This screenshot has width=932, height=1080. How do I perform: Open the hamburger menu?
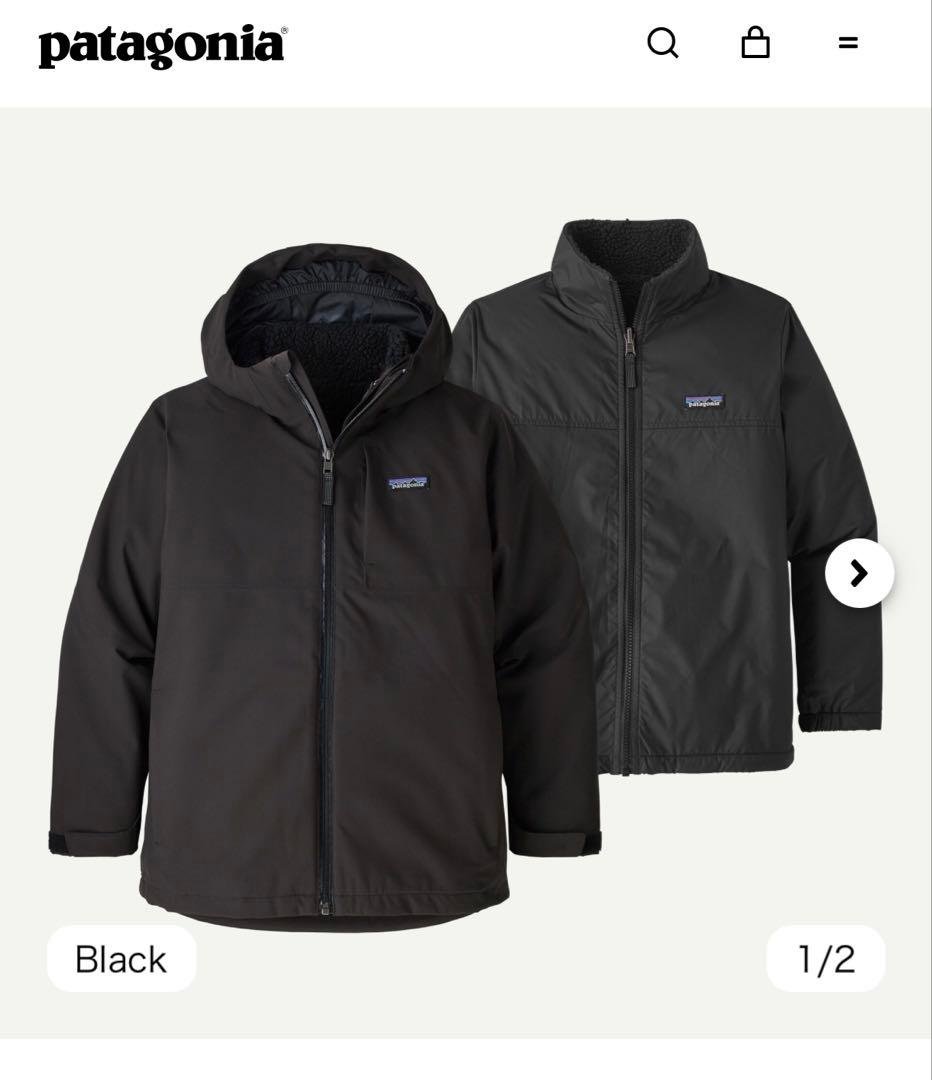[848, 43]
